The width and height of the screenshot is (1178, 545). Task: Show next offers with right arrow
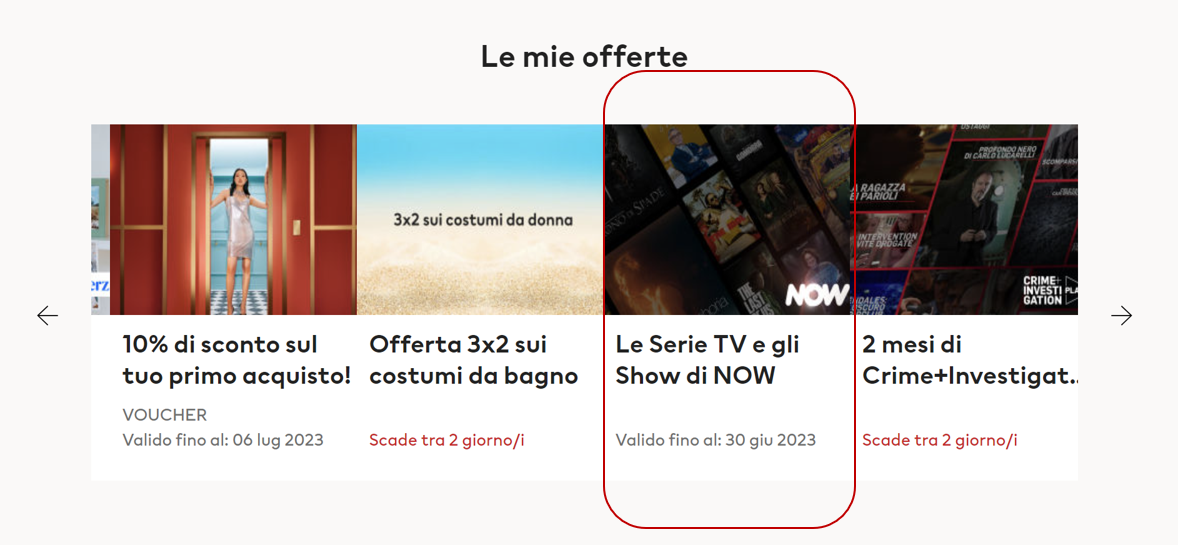point(1121,316)
